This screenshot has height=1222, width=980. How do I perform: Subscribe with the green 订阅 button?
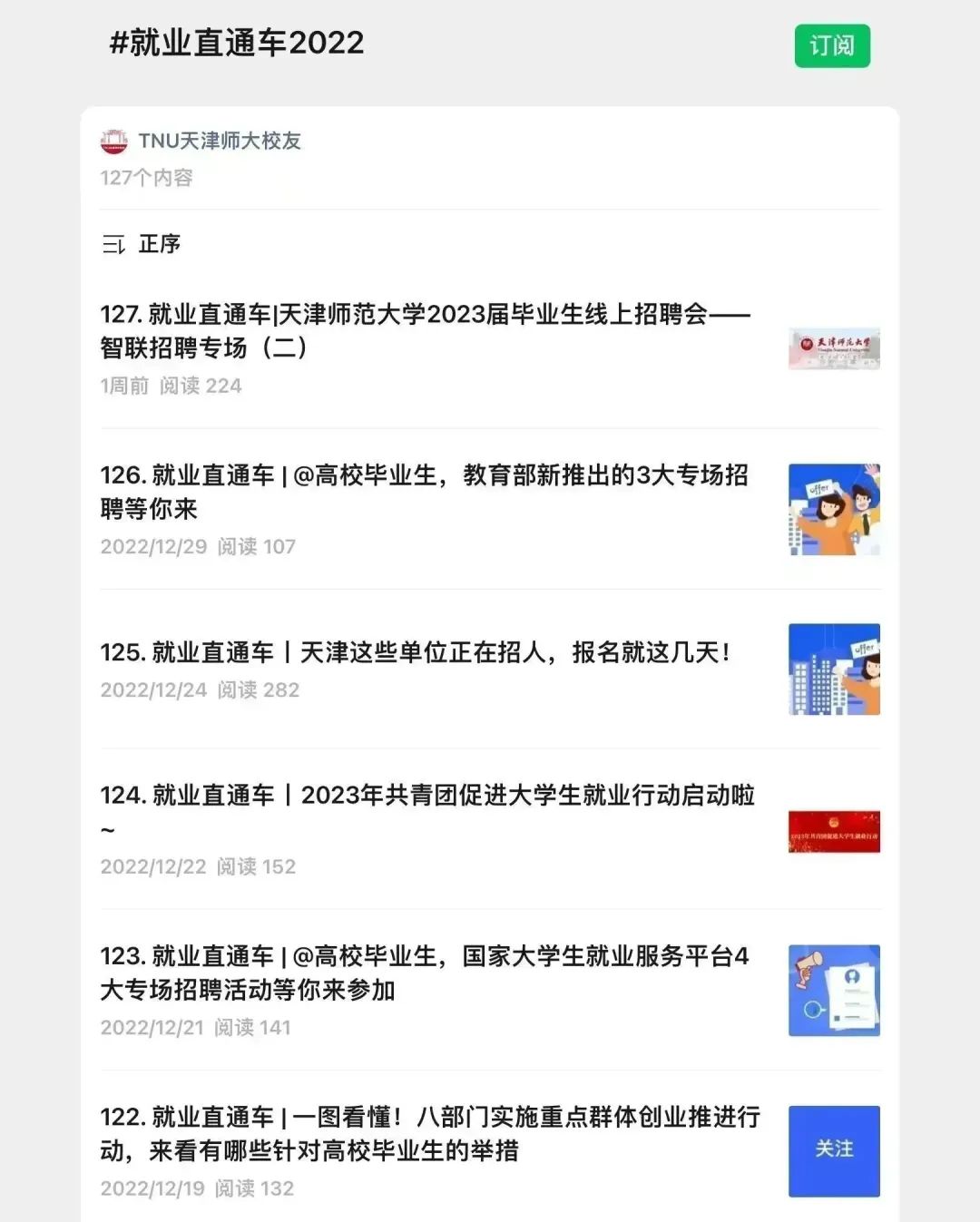coord(831,46)
